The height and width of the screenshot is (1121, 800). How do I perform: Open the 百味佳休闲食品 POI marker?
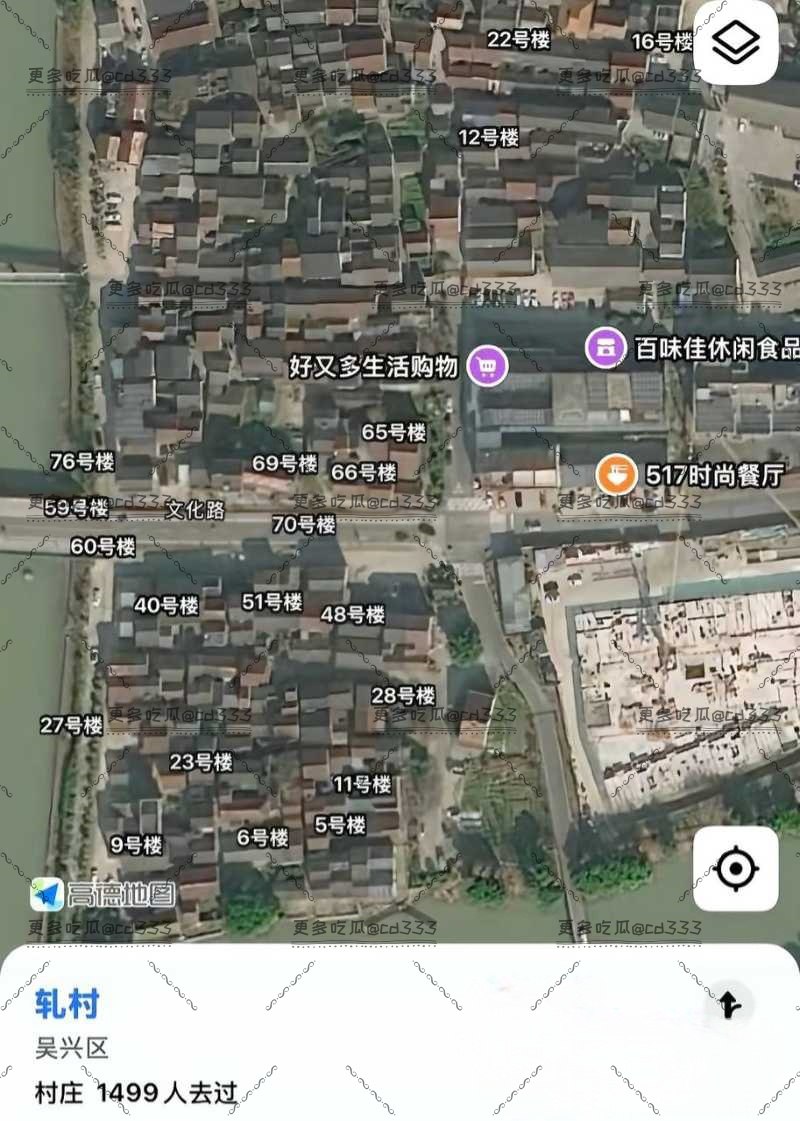tap(604, 350)
